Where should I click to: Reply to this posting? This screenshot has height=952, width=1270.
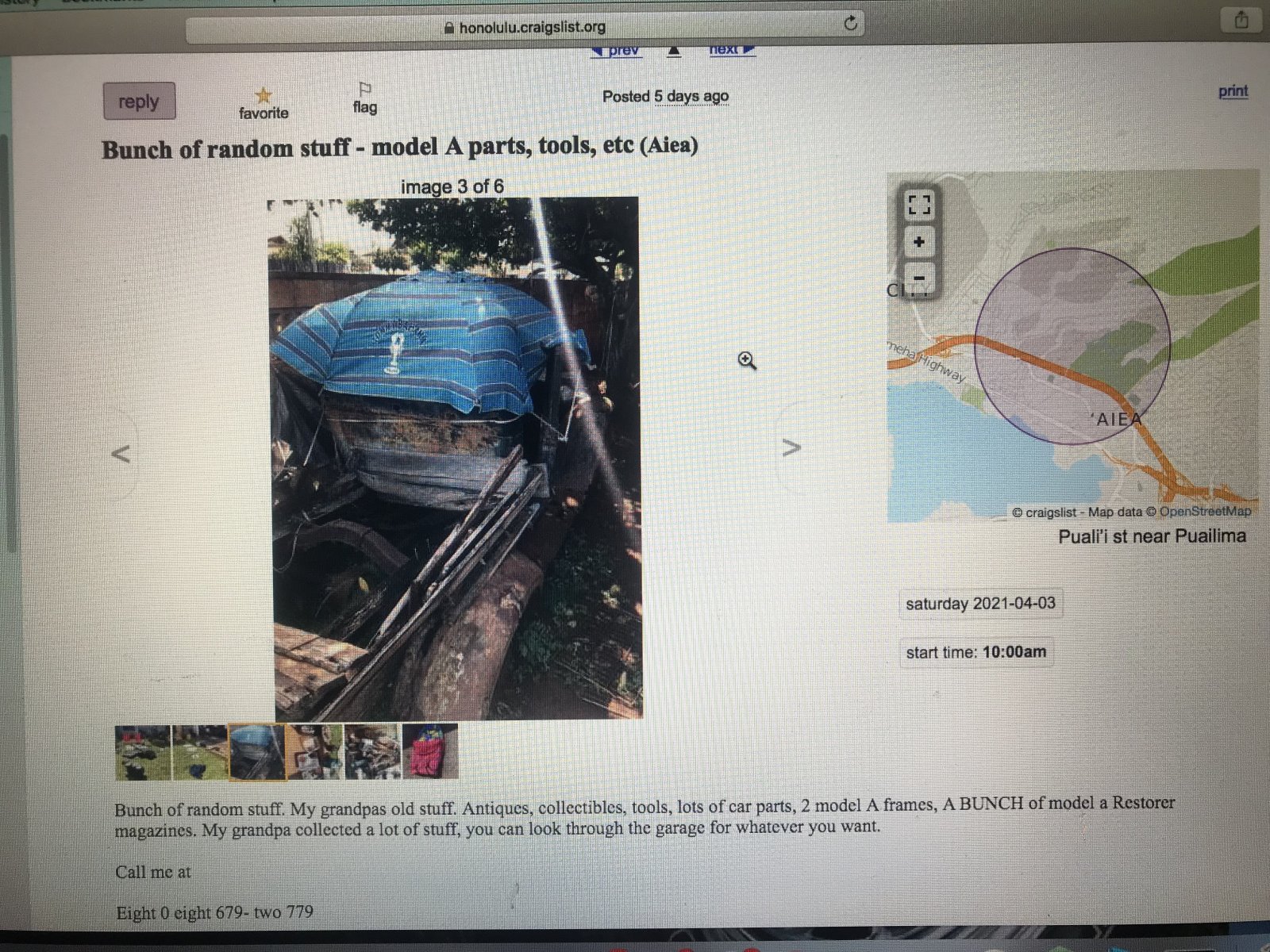[139, 102]
